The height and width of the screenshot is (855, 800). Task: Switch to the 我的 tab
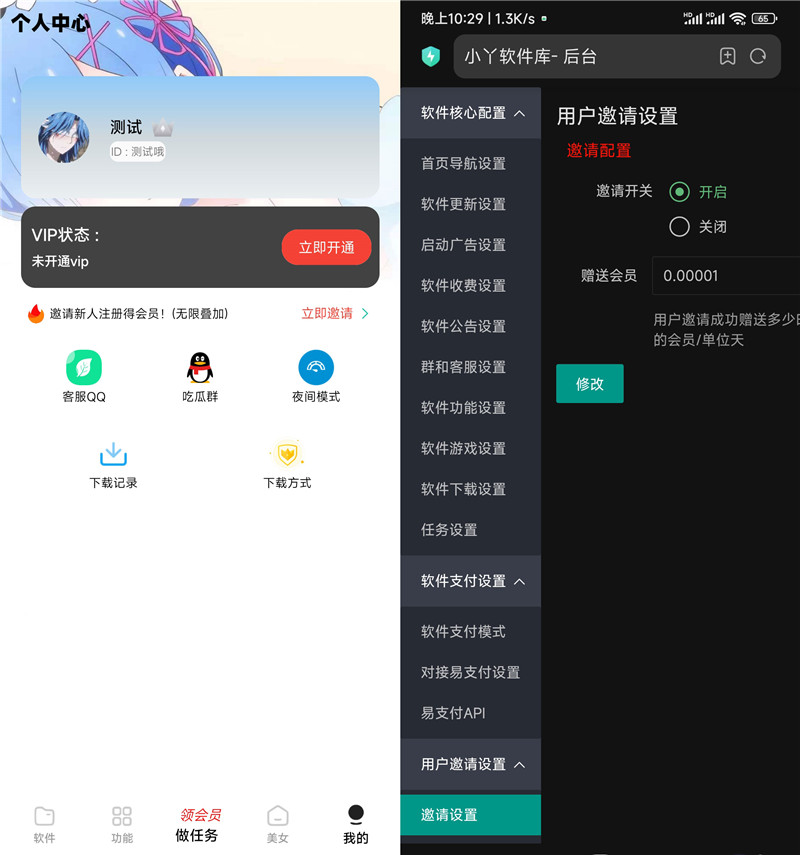tap(355, 826)
